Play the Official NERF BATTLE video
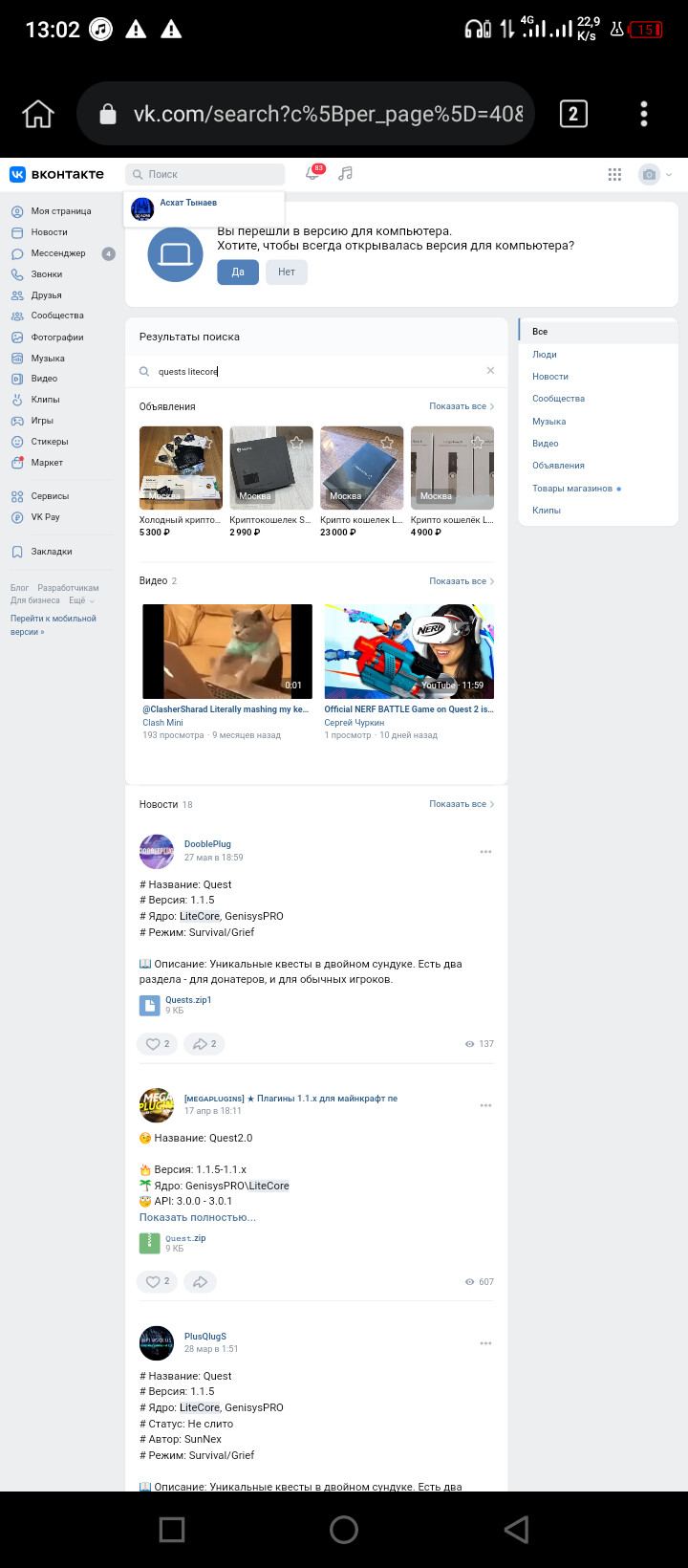688x1568 pixels. (x=409, y=651)
